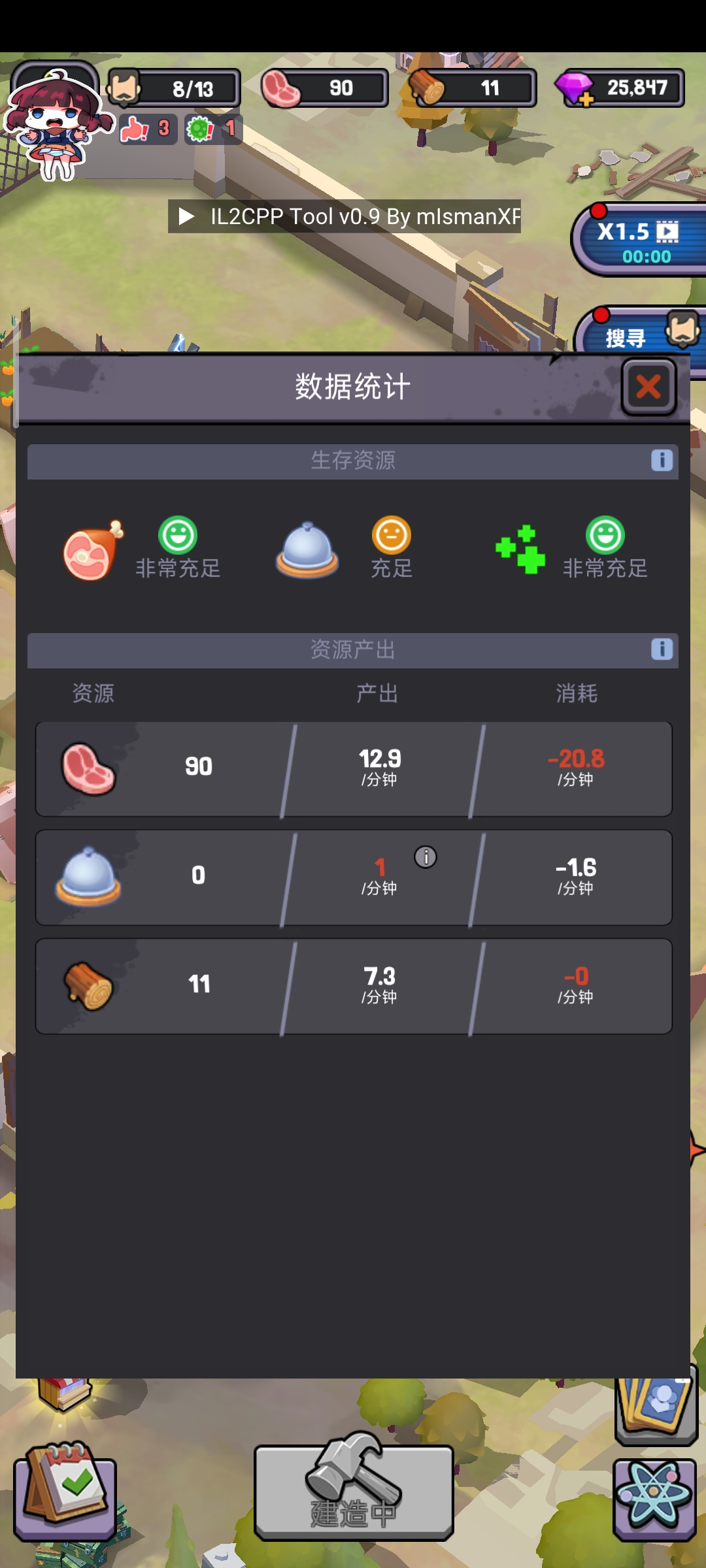Open the red thumbs-up alert
The width and height of the screenshot is (706, 1568).
click(x=148, y=129)
